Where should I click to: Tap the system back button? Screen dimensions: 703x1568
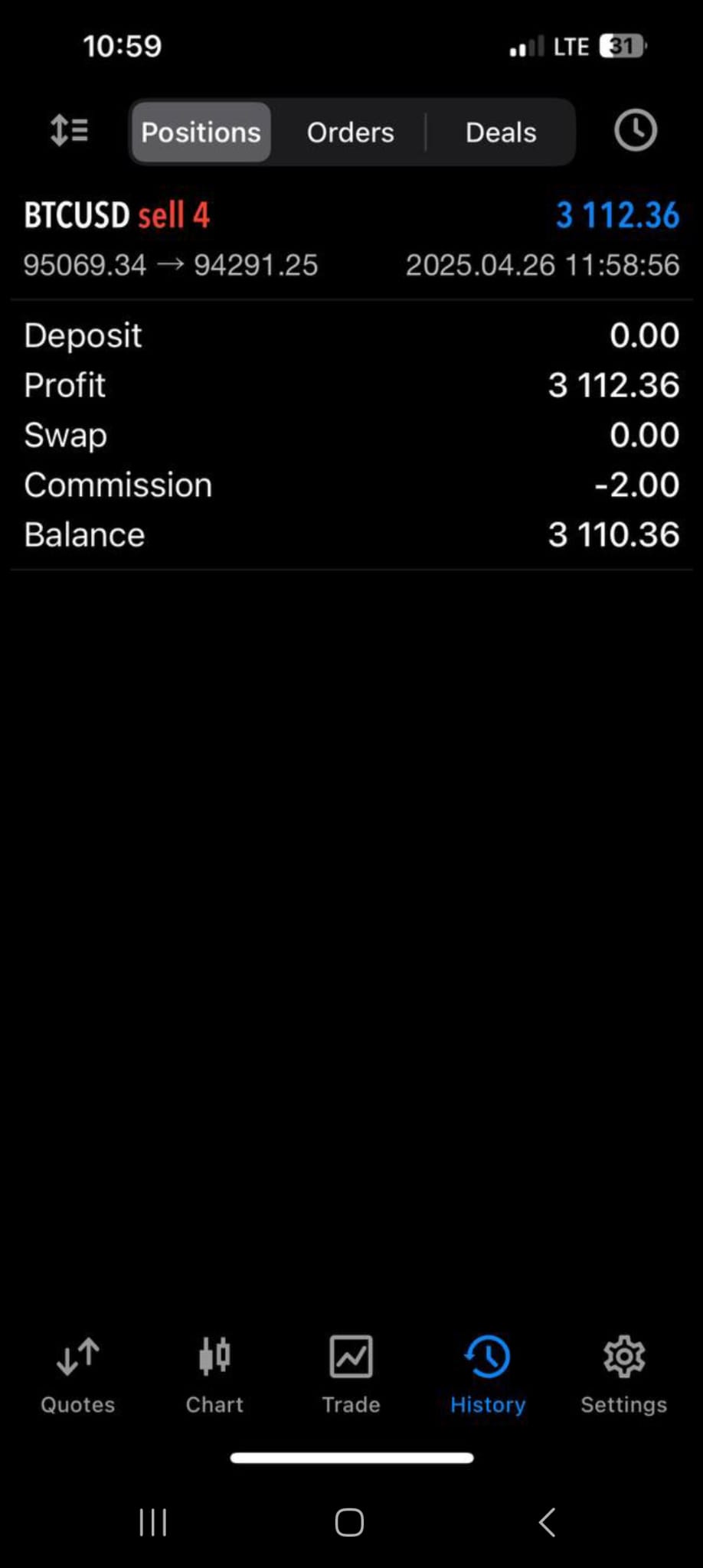(547, 1523)
